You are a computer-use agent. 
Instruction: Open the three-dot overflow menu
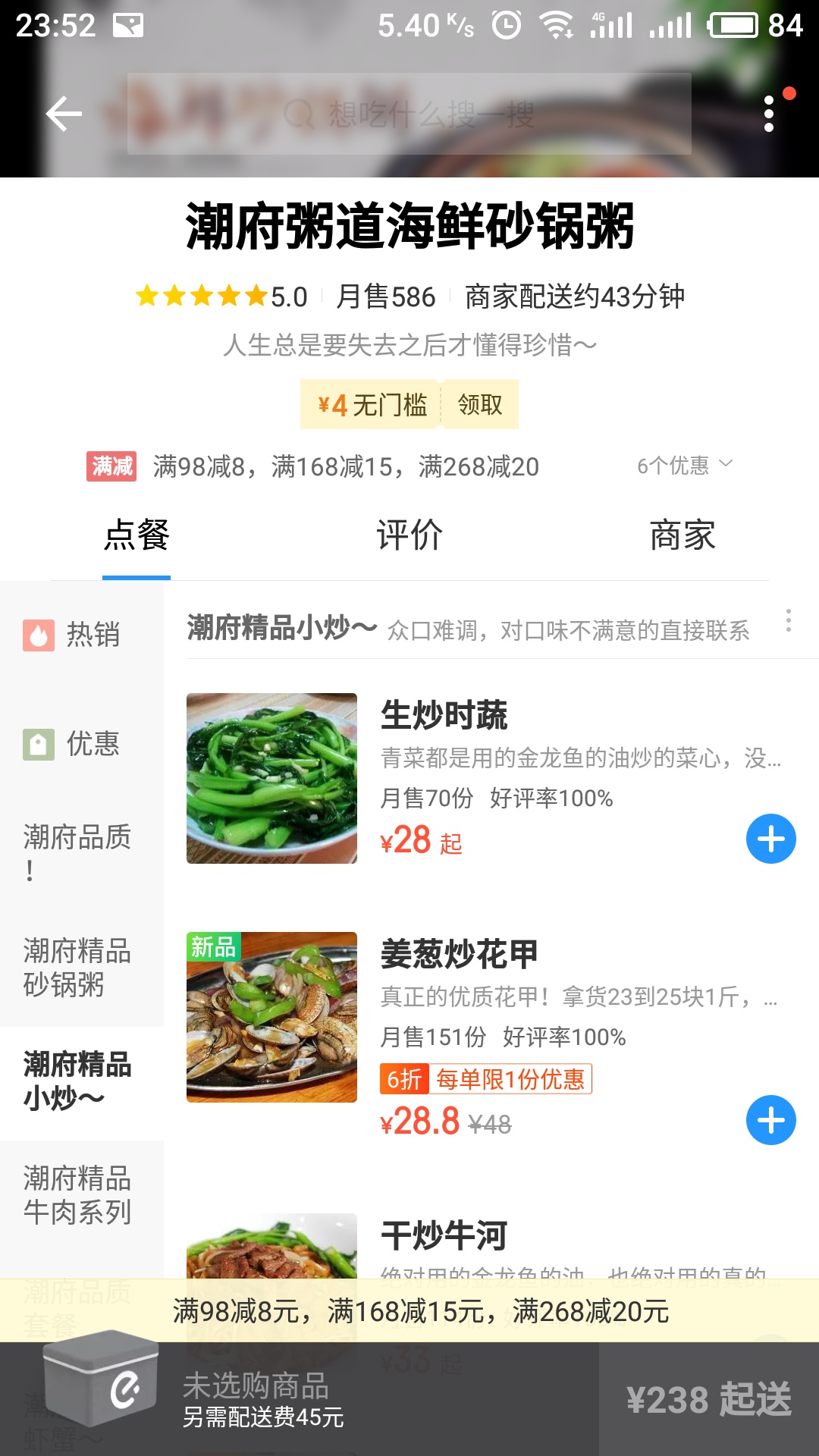[769, 114]
